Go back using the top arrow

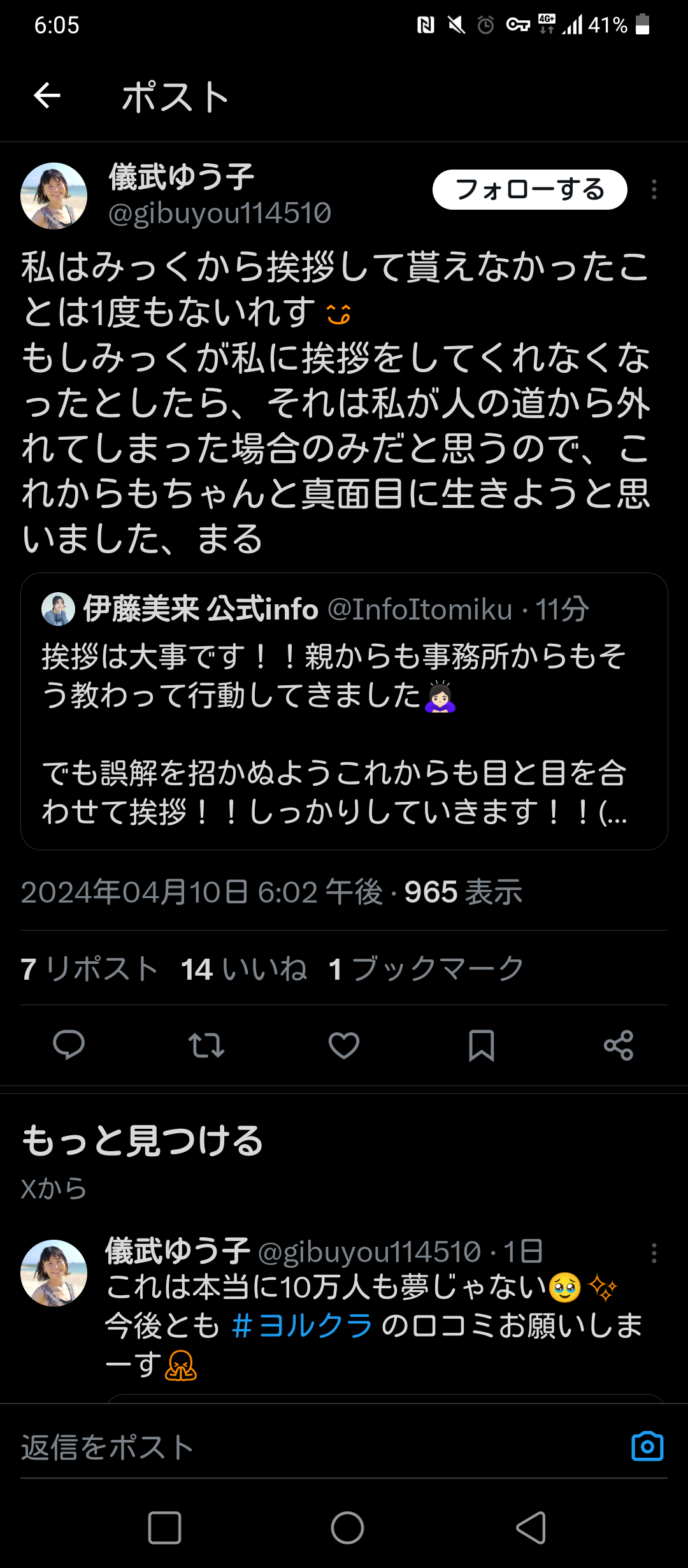[x=47, y=96]
